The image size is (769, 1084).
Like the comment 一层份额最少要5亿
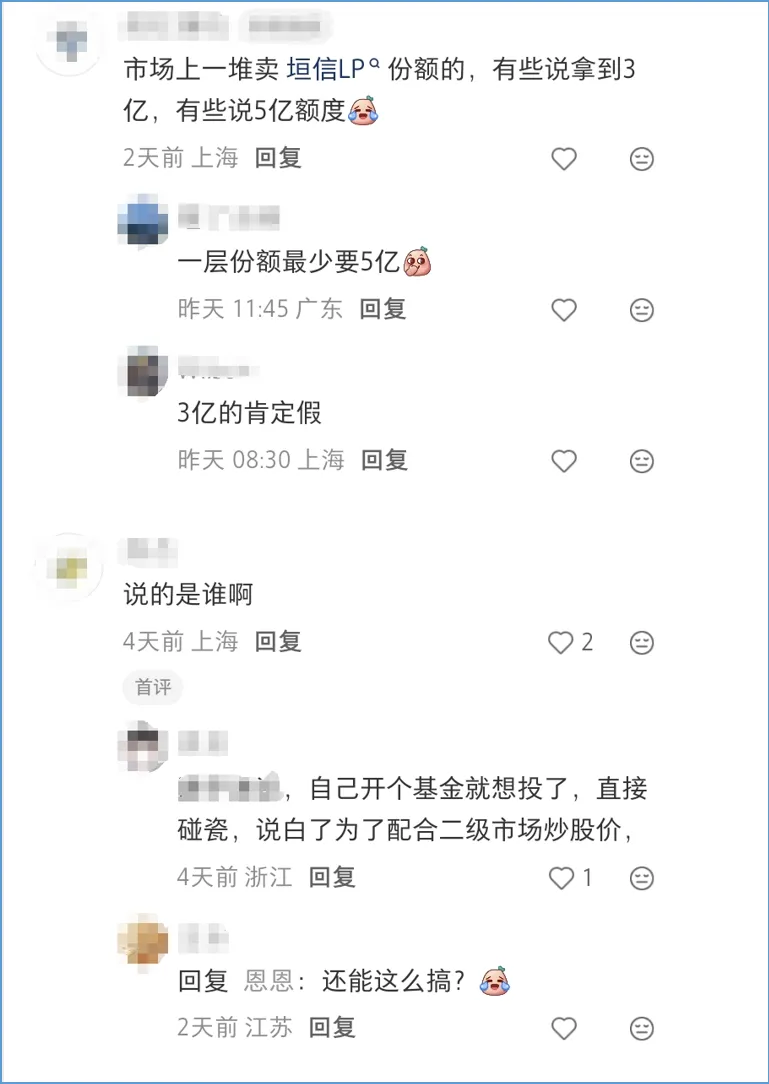point(564,310)
